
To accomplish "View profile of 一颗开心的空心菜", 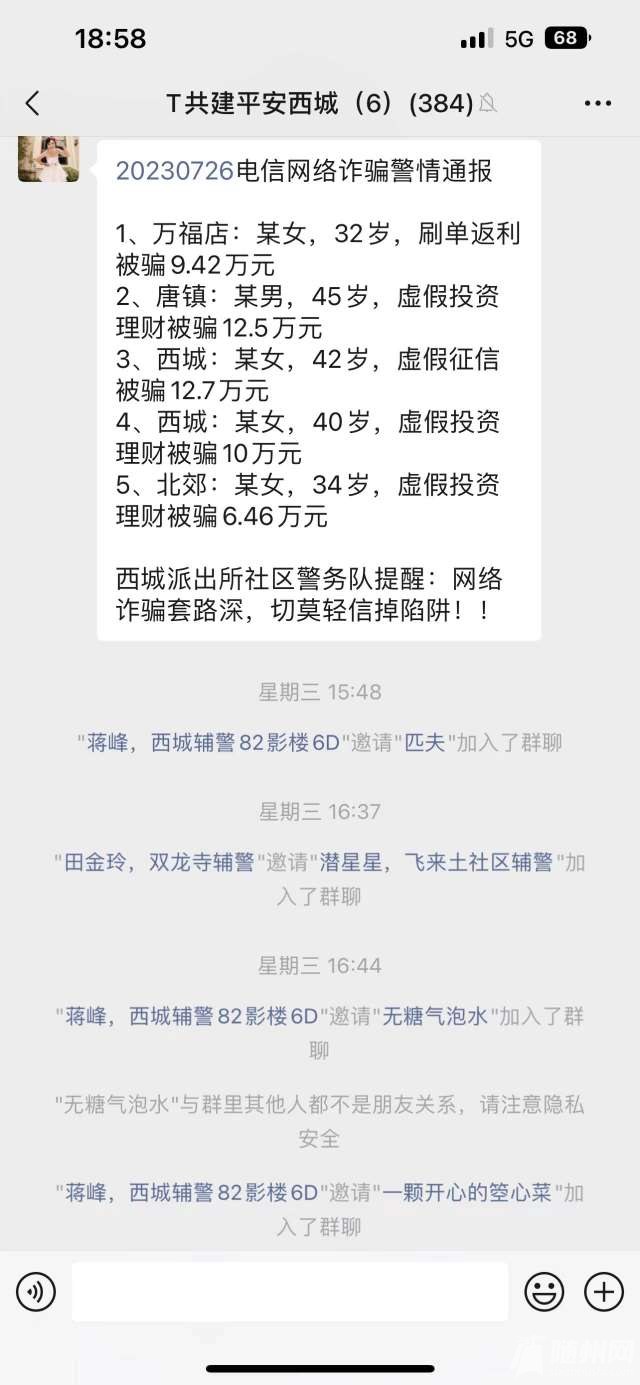I will click(x=467, y=1192).
